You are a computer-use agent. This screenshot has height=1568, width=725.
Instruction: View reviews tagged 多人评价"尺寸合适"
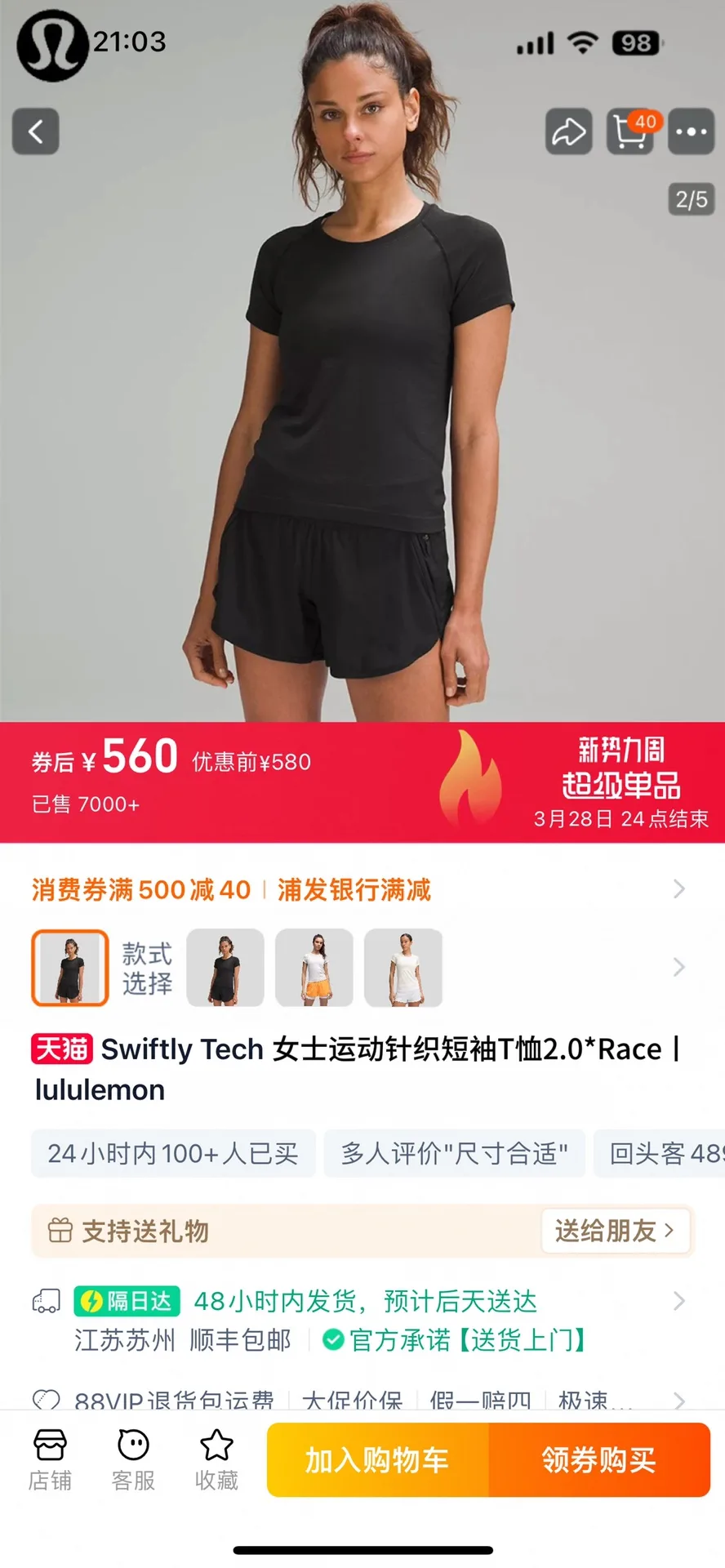(x=454, y=1153)
